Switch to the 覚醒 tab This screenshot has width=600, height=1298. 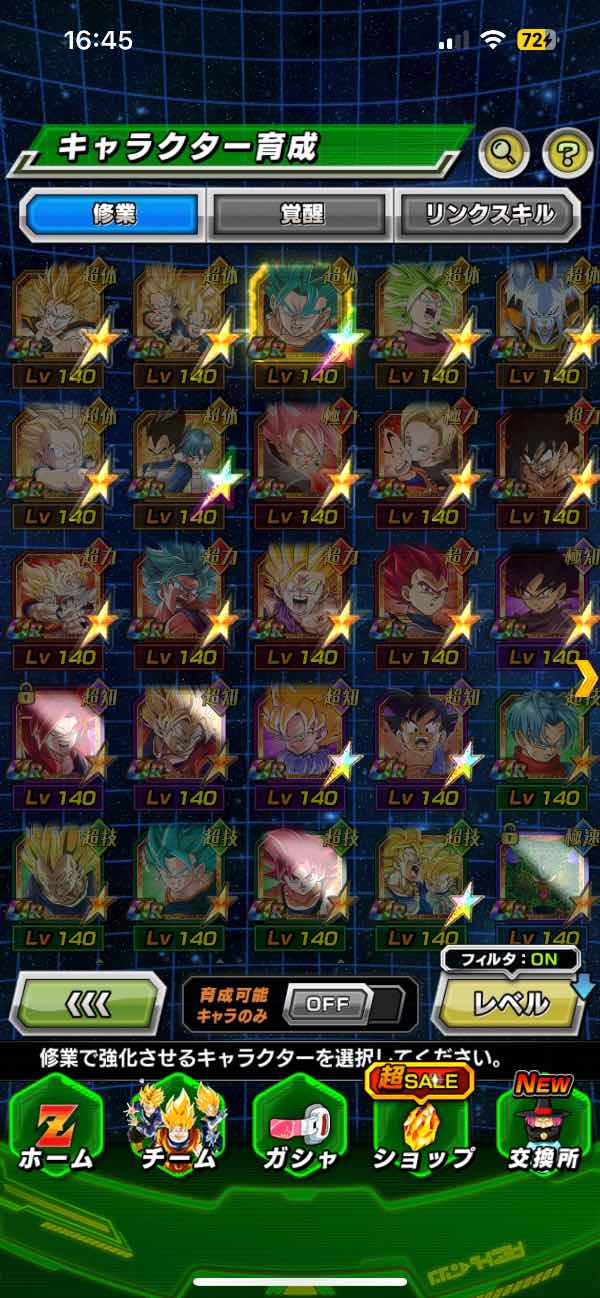pyautogui.click(x=301, y=214)
